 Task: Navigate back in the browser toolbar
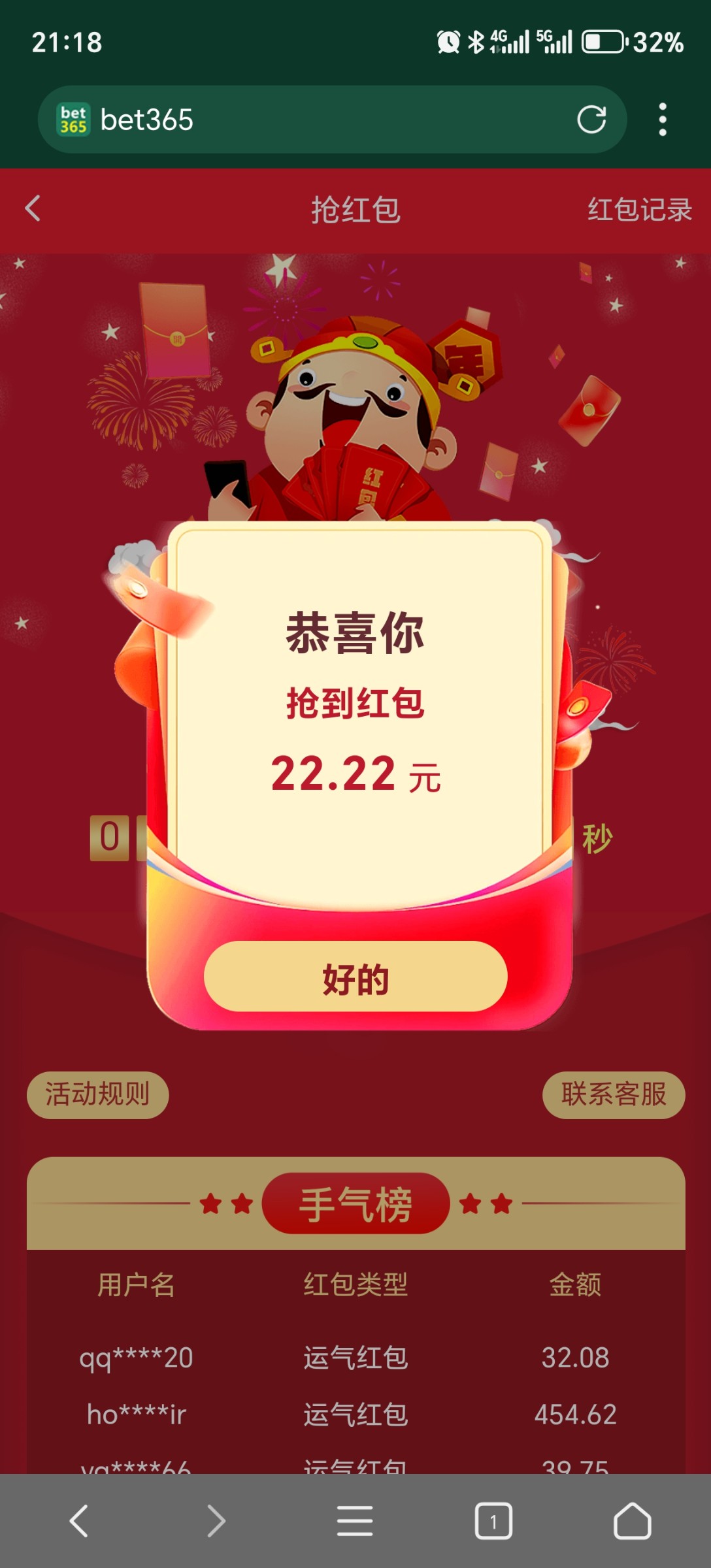pos(79,1522)
